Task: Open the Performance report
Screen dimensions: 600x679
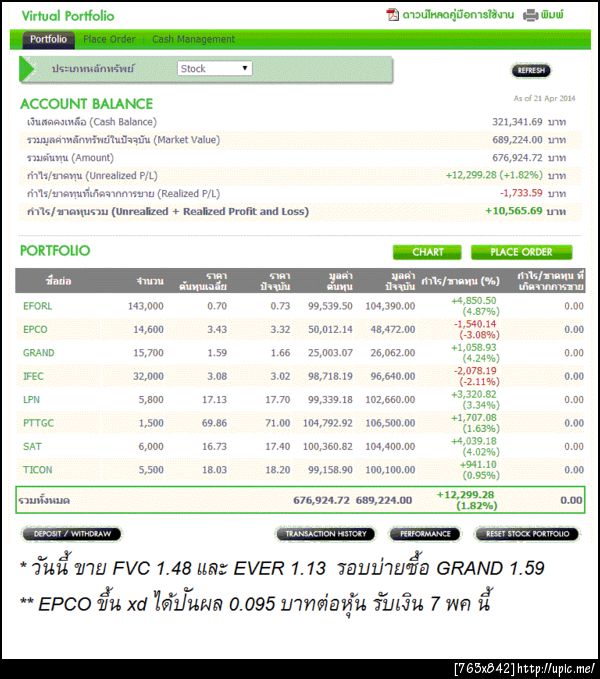Action: pyautogui.click(x=425, y=534)
